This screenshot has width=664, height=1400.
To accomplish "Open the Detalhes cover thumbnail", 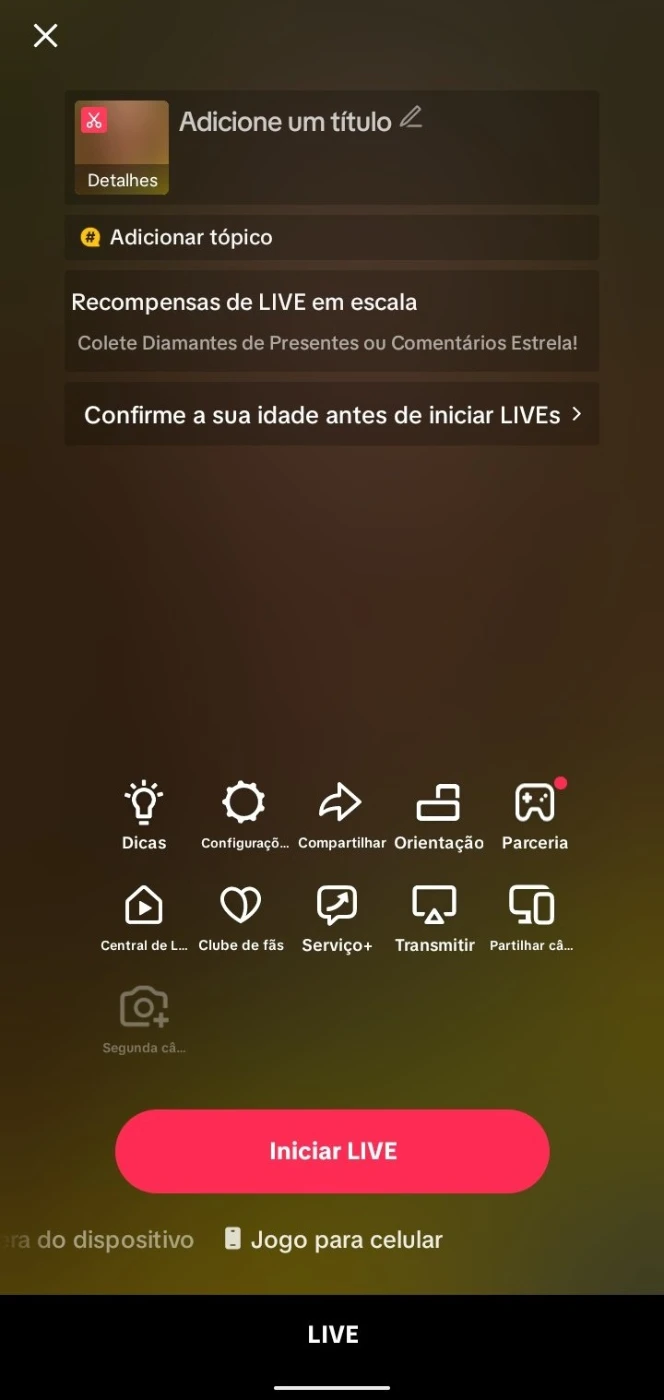I will coord(122,147).
